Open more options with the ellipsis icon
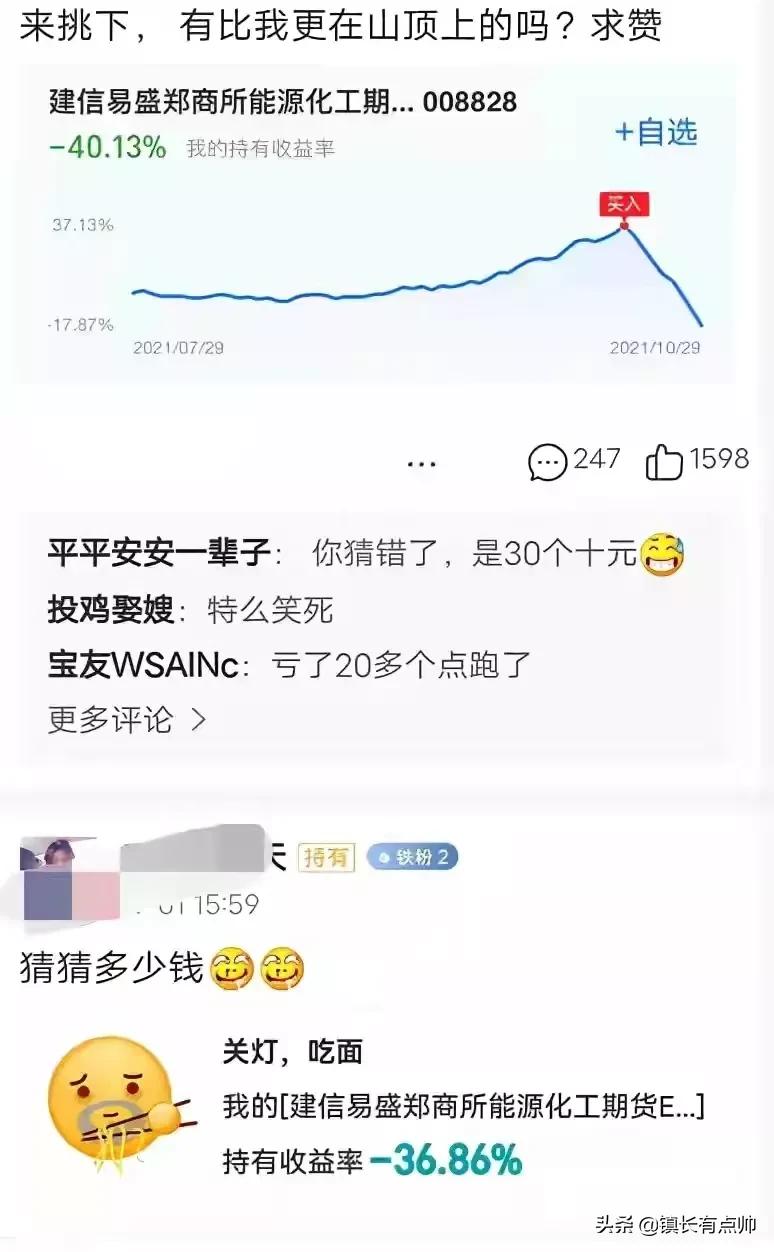The image size is (774, 1252). click(x=423, y=462)
